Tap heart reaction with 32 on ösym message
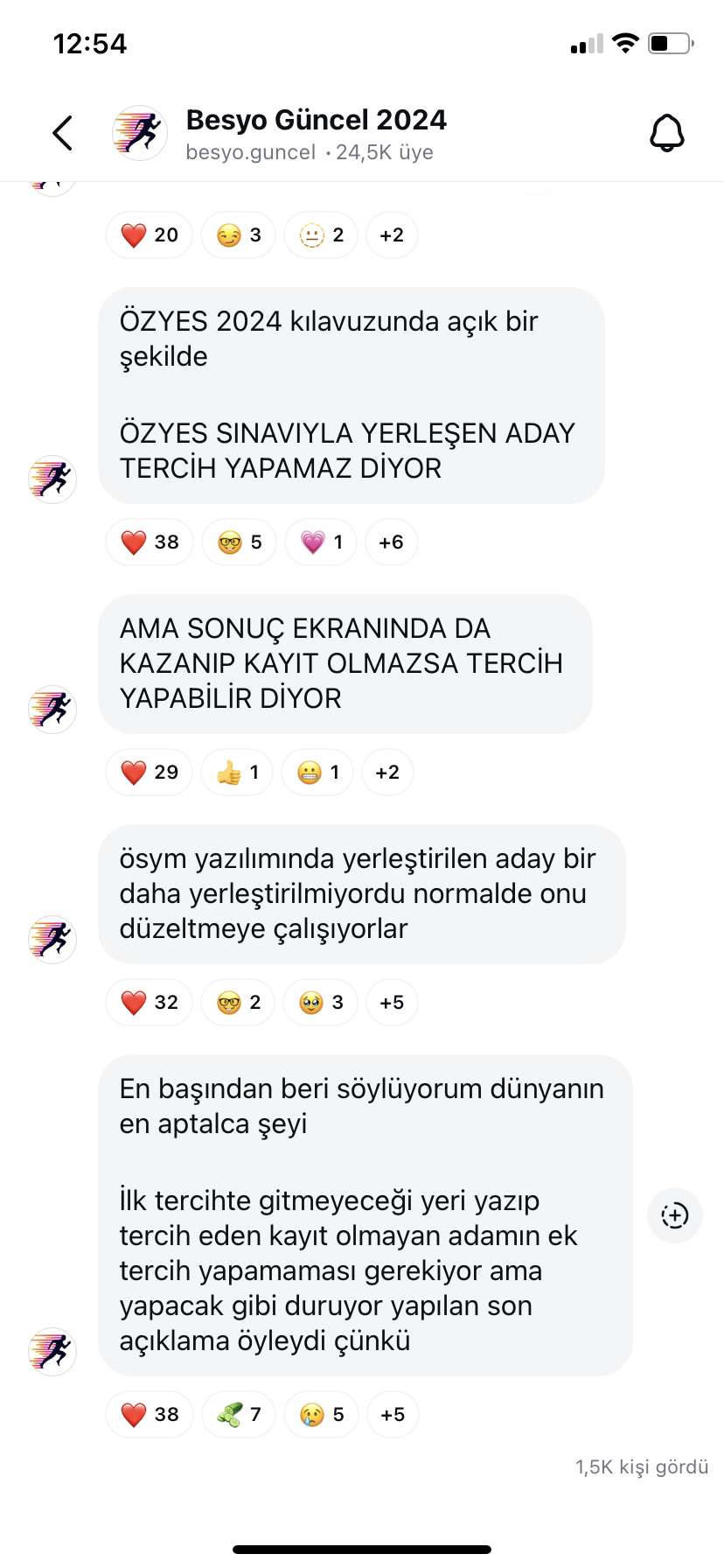This screenshot has width=724, height=1568. (x=149, y=1002)
